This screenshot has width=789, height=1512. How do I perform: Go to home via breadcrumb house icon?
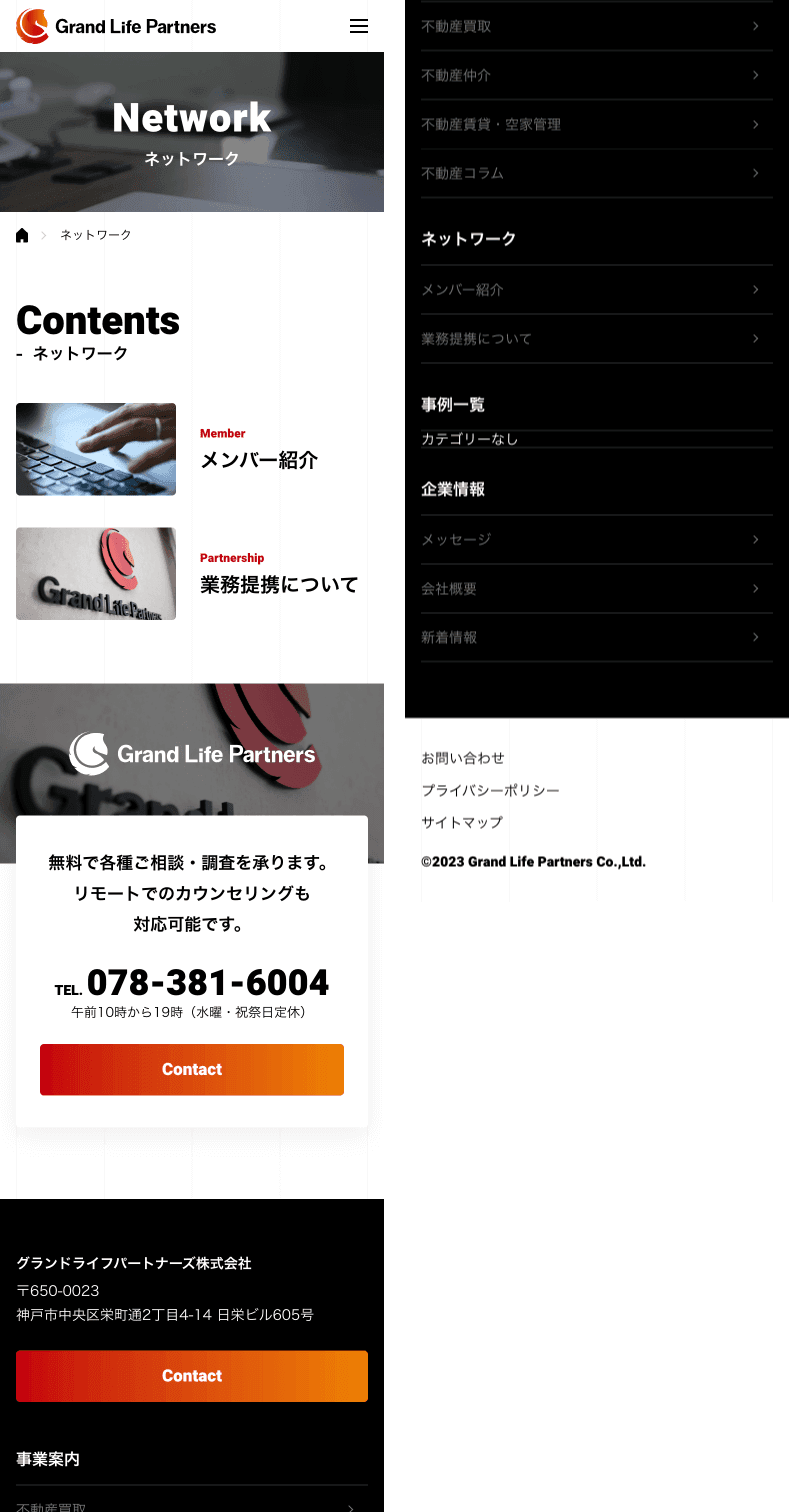tap(22, 235)
